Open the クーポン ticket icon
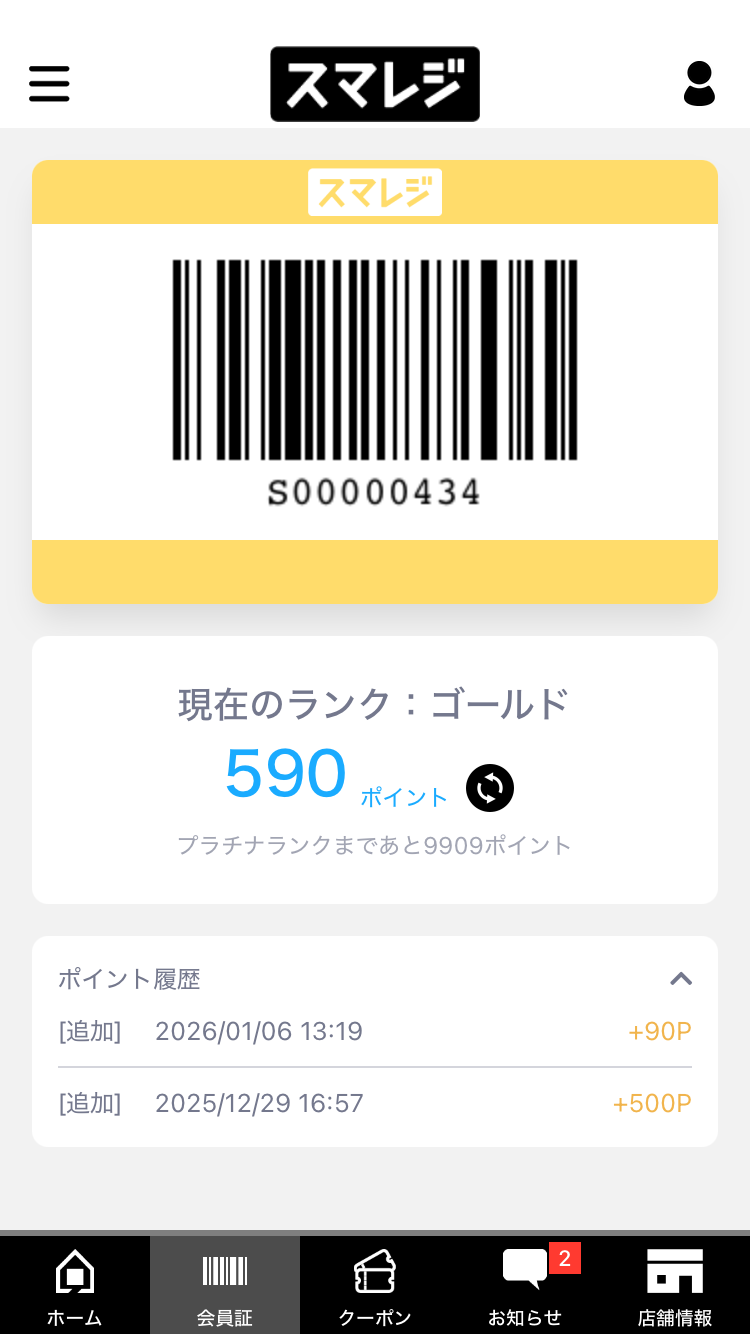 pyautogui.click(x=374, y=1271)
